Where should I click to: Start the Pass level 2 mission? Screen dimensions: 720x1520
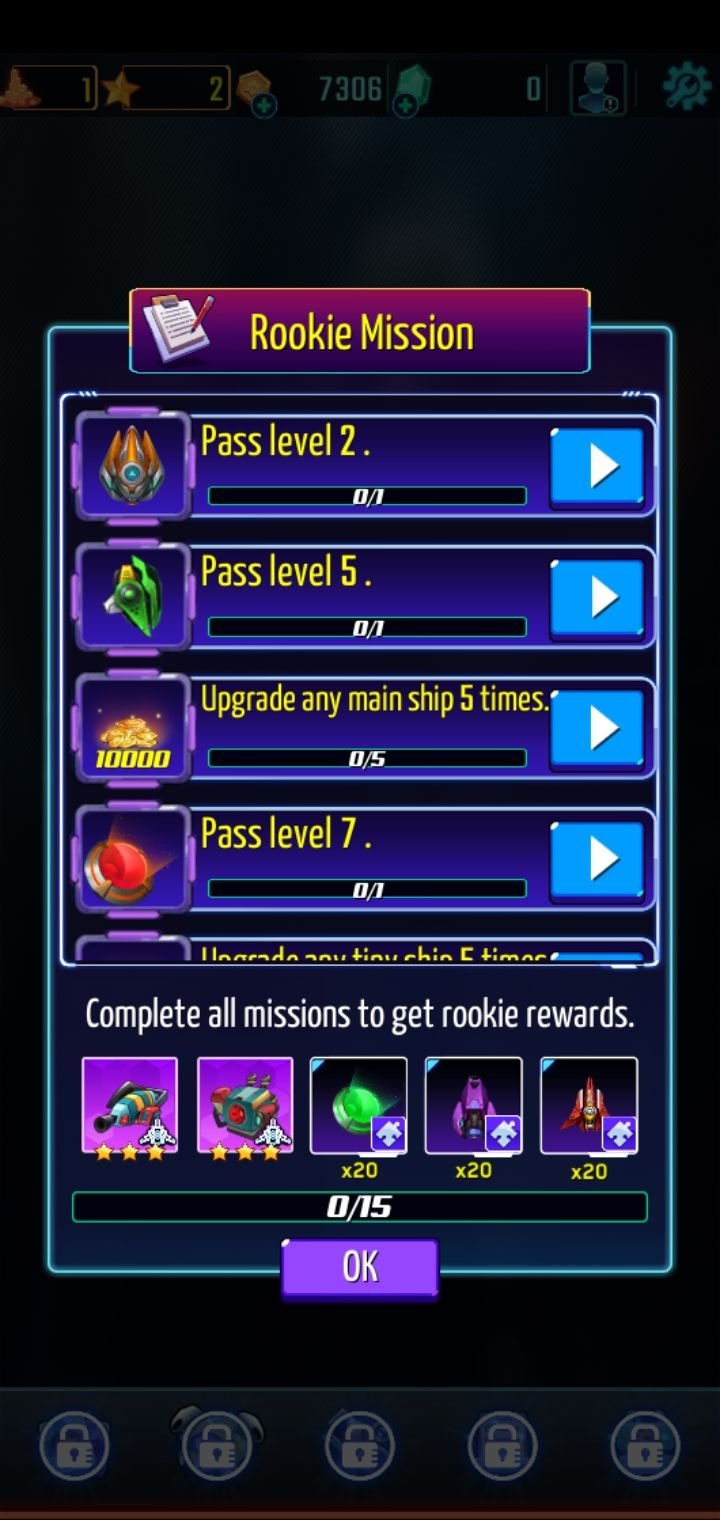click(597, 467)
